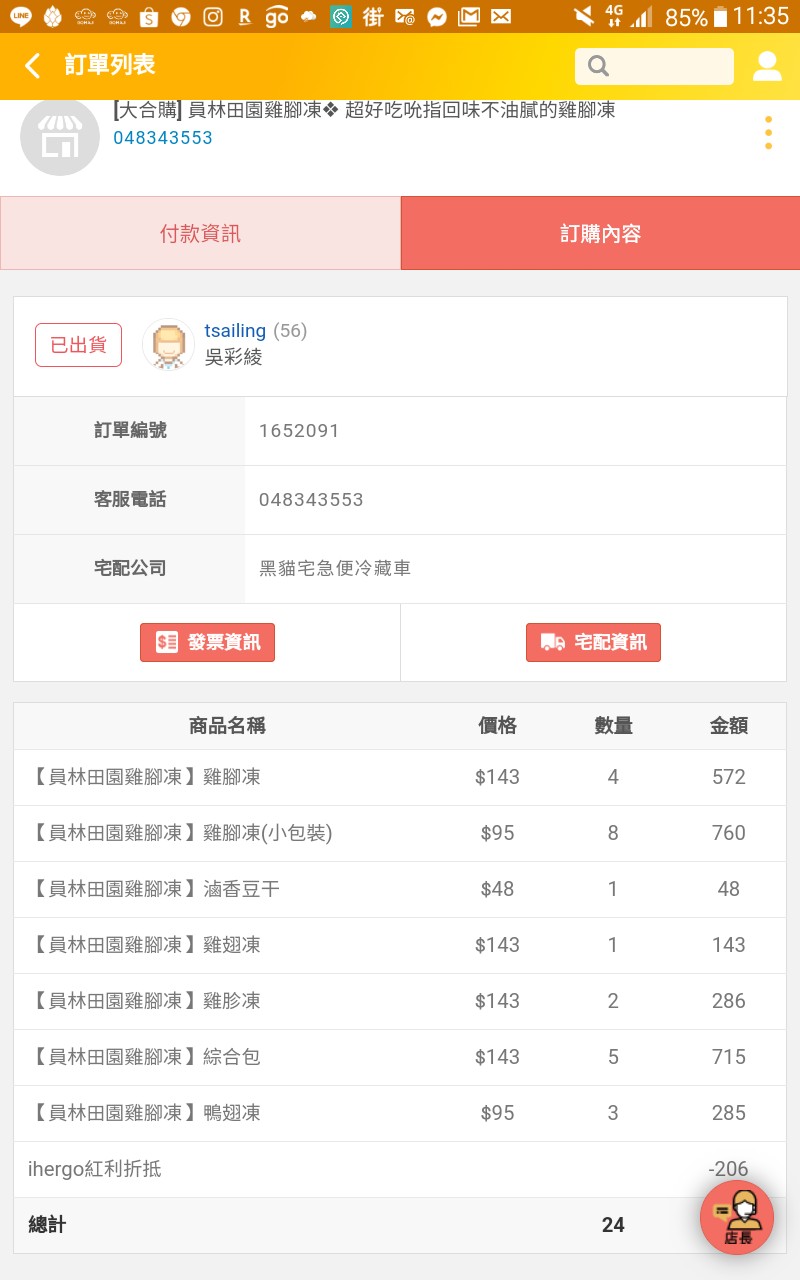
Task: Contact the 店長 via floating button
Action: point(737,1217)
